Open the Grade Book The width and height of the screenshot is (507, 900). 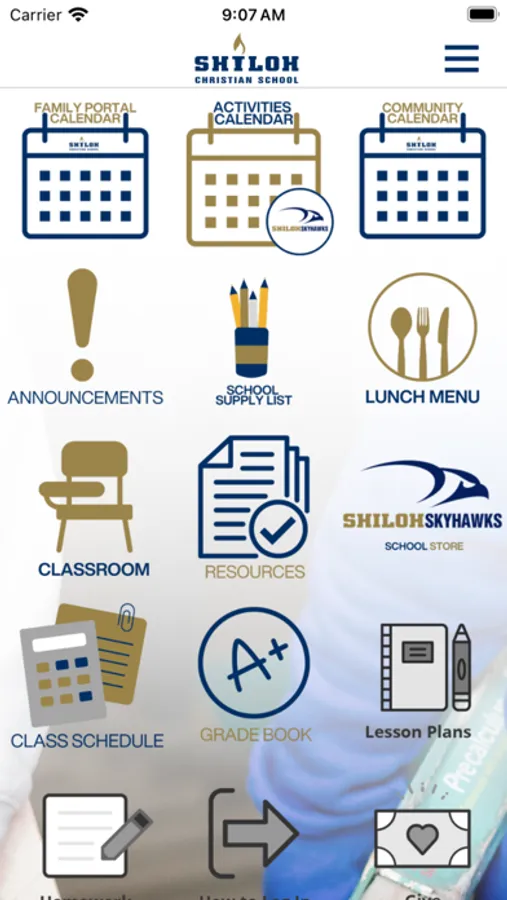tap(254, 675)
